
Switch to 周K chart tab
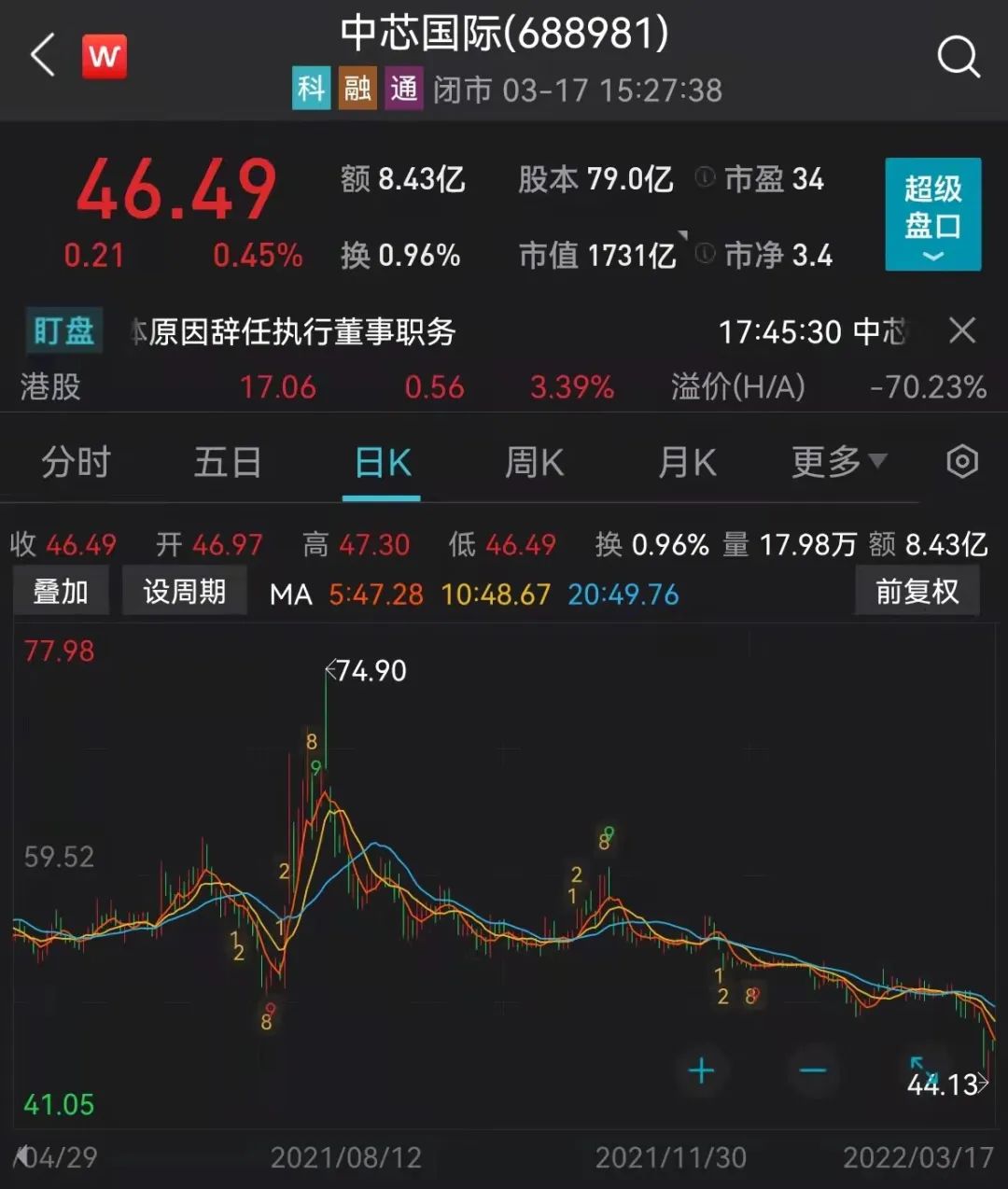click(534, 462)
